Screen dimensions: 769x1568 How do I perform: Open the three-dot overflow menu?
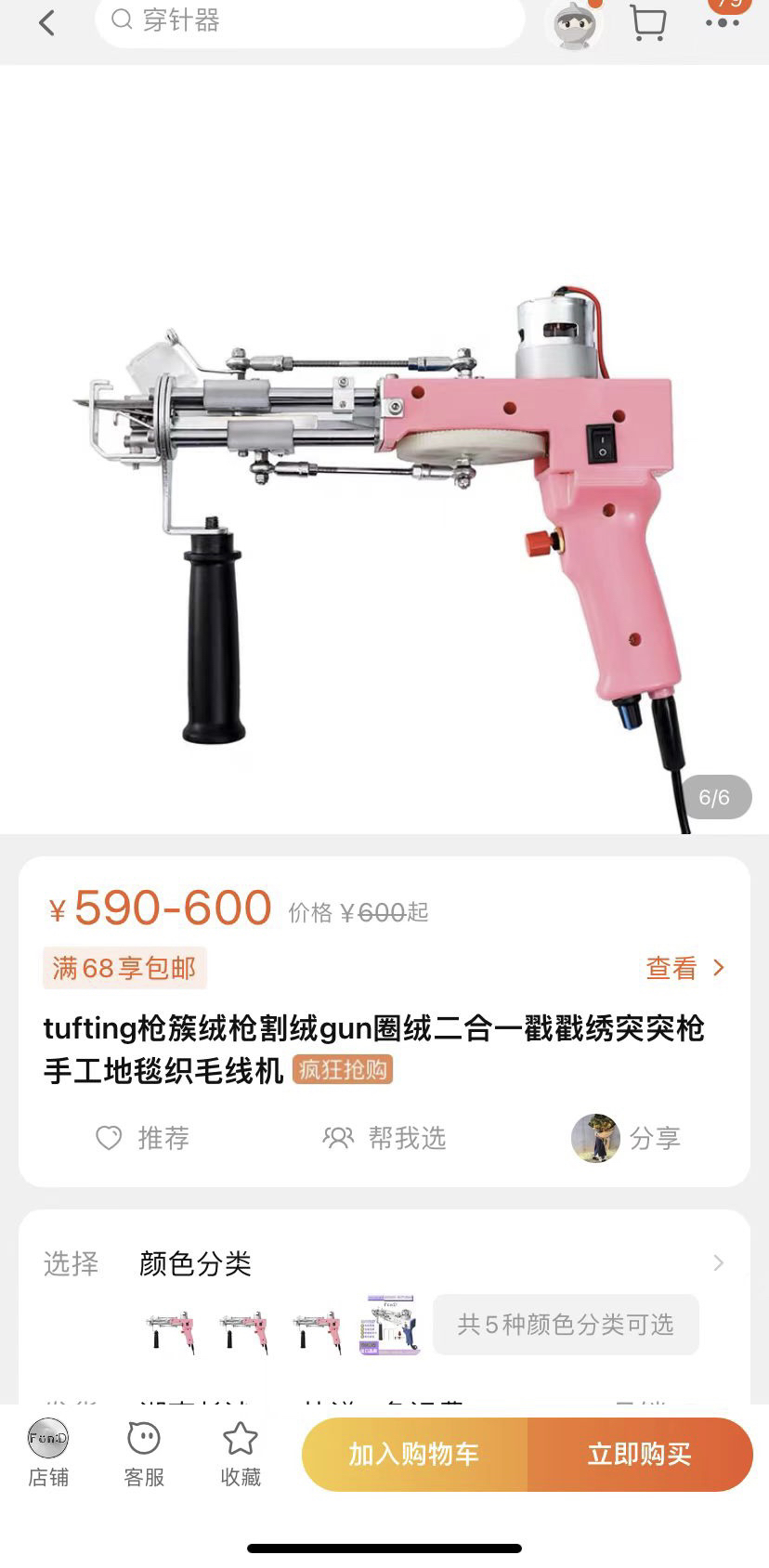coord(722,22)
